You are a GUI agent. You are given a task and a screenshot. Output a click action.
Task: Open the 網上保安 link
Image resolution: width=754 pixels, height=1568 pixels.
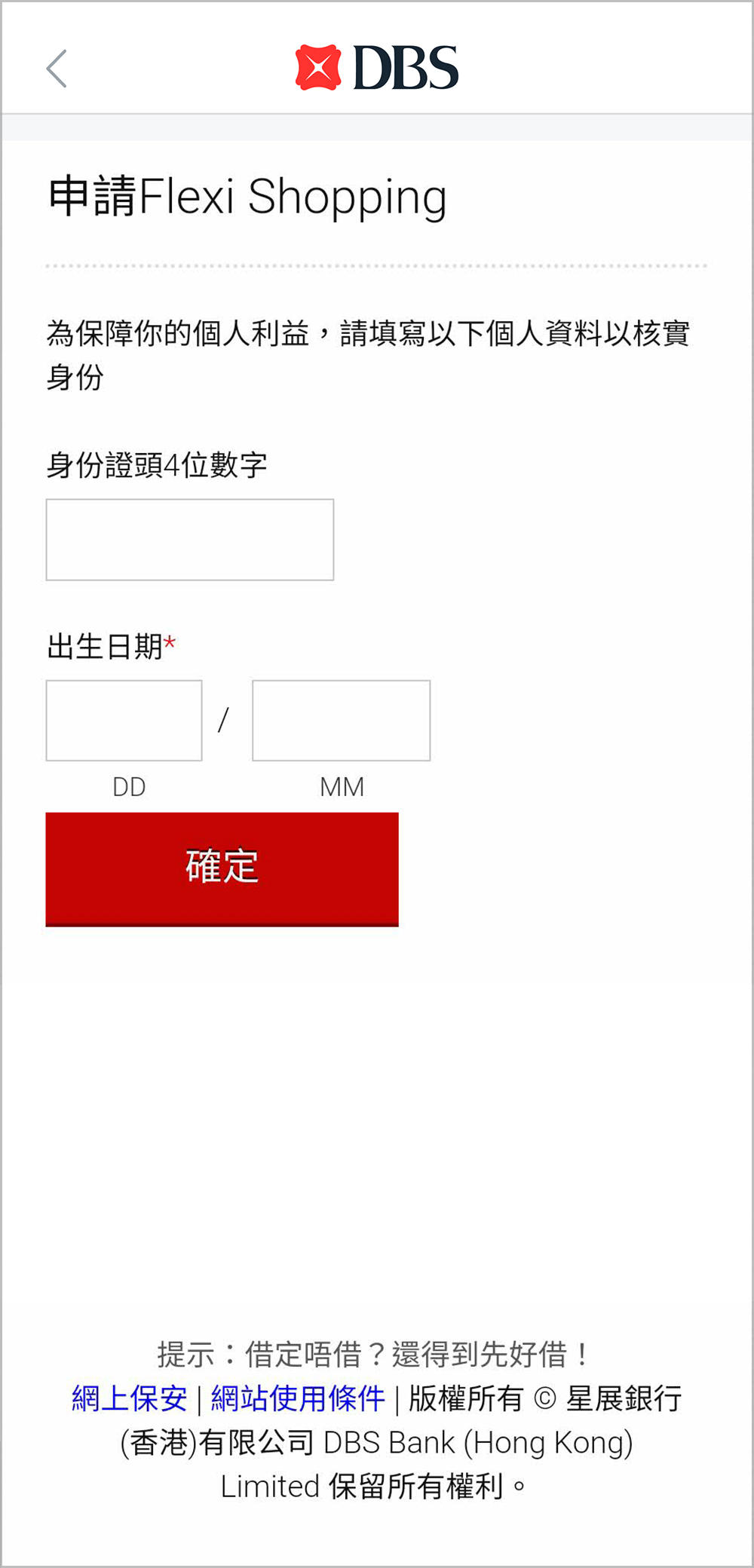click(x=129, y=1399)
